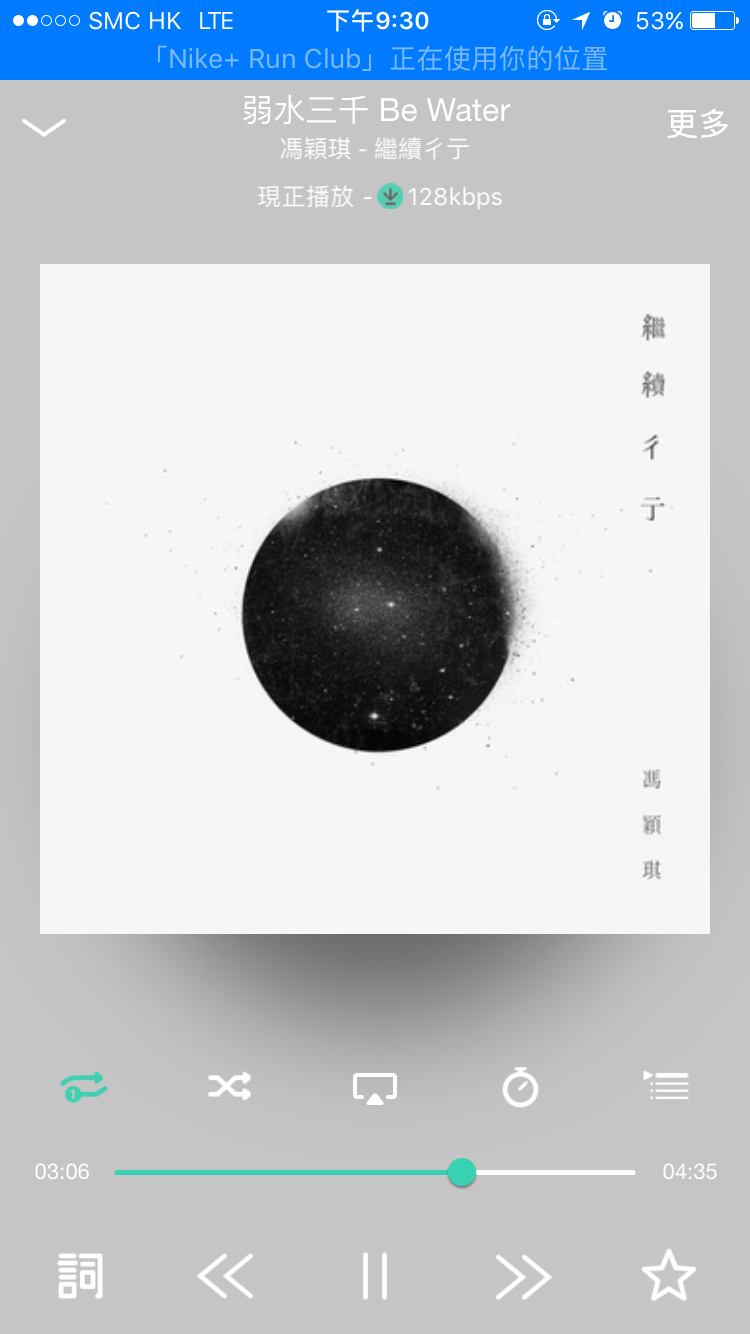This screenshot has width=750, height=1334.
Task: Show the play queue list
Action: (666, 1085)
